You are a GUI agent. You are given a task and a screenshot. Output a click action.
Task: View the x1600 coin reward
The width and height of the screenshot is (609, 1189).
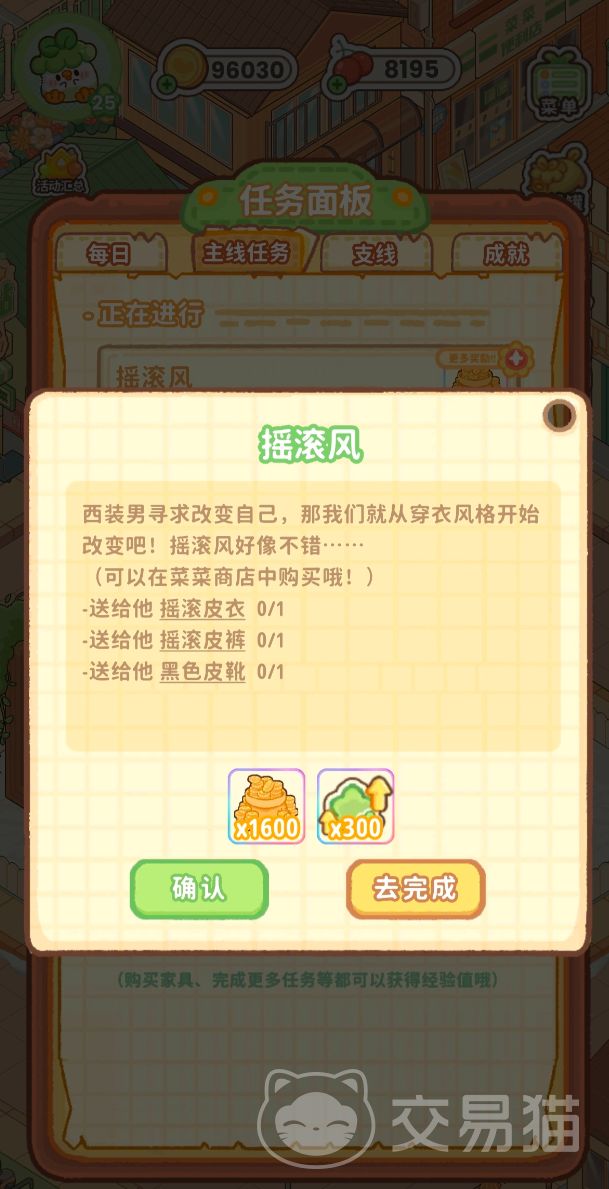pyautogui.click(x=266, y=806)
